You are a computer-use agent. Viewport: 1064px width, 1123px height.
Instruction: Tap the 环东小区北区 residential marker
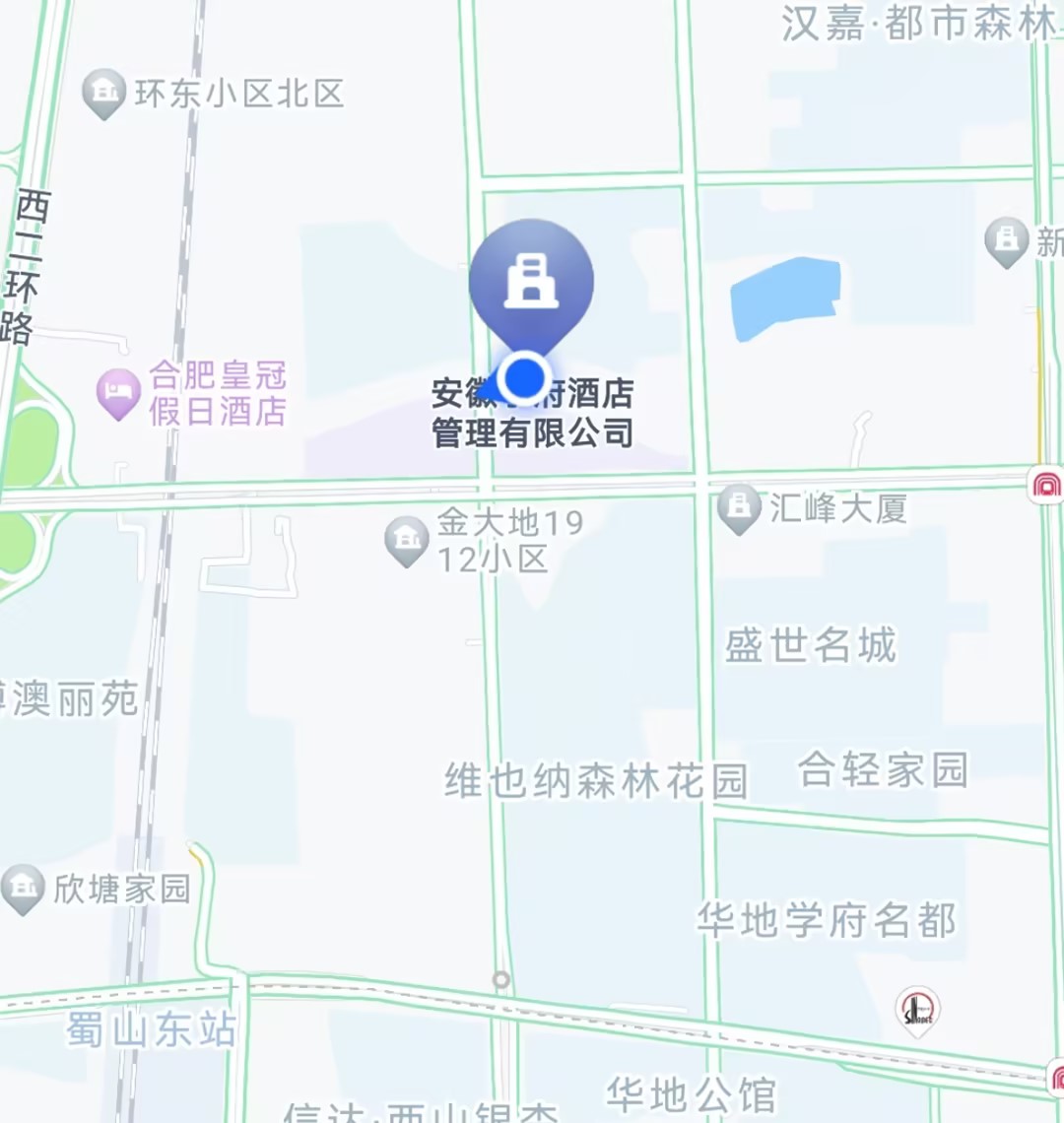tap(103, 93)
